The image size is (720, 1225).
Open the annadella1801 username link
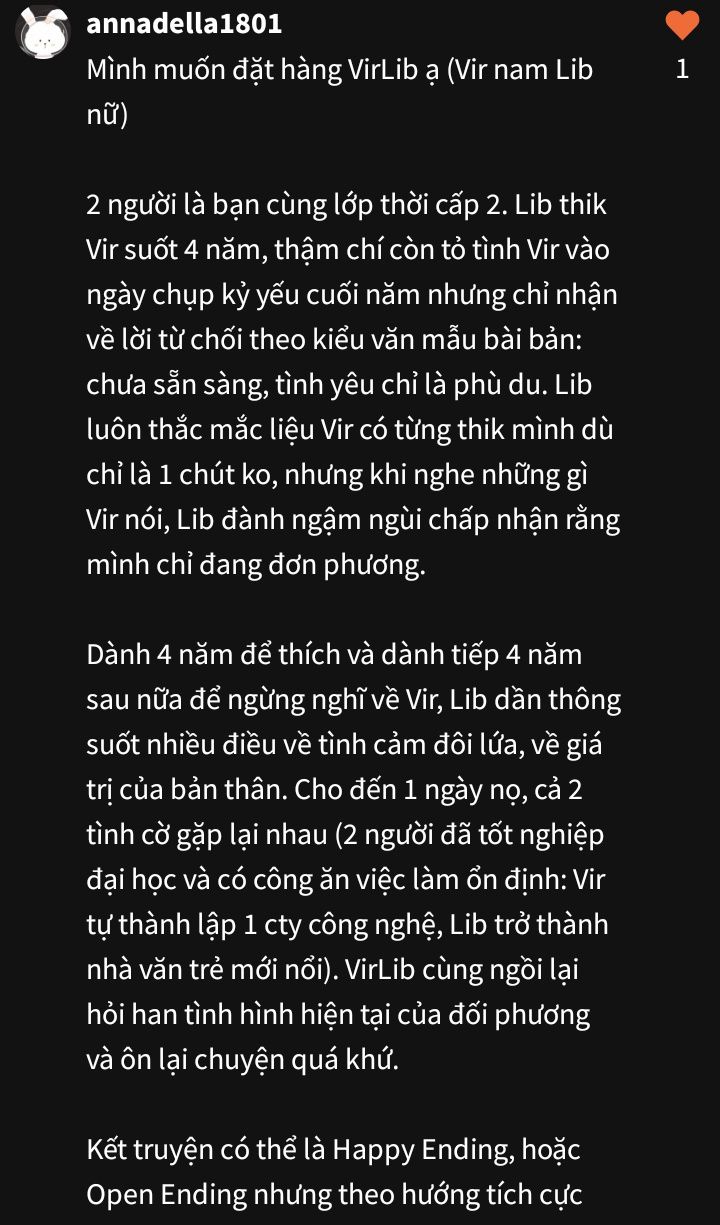coord(184,24)
